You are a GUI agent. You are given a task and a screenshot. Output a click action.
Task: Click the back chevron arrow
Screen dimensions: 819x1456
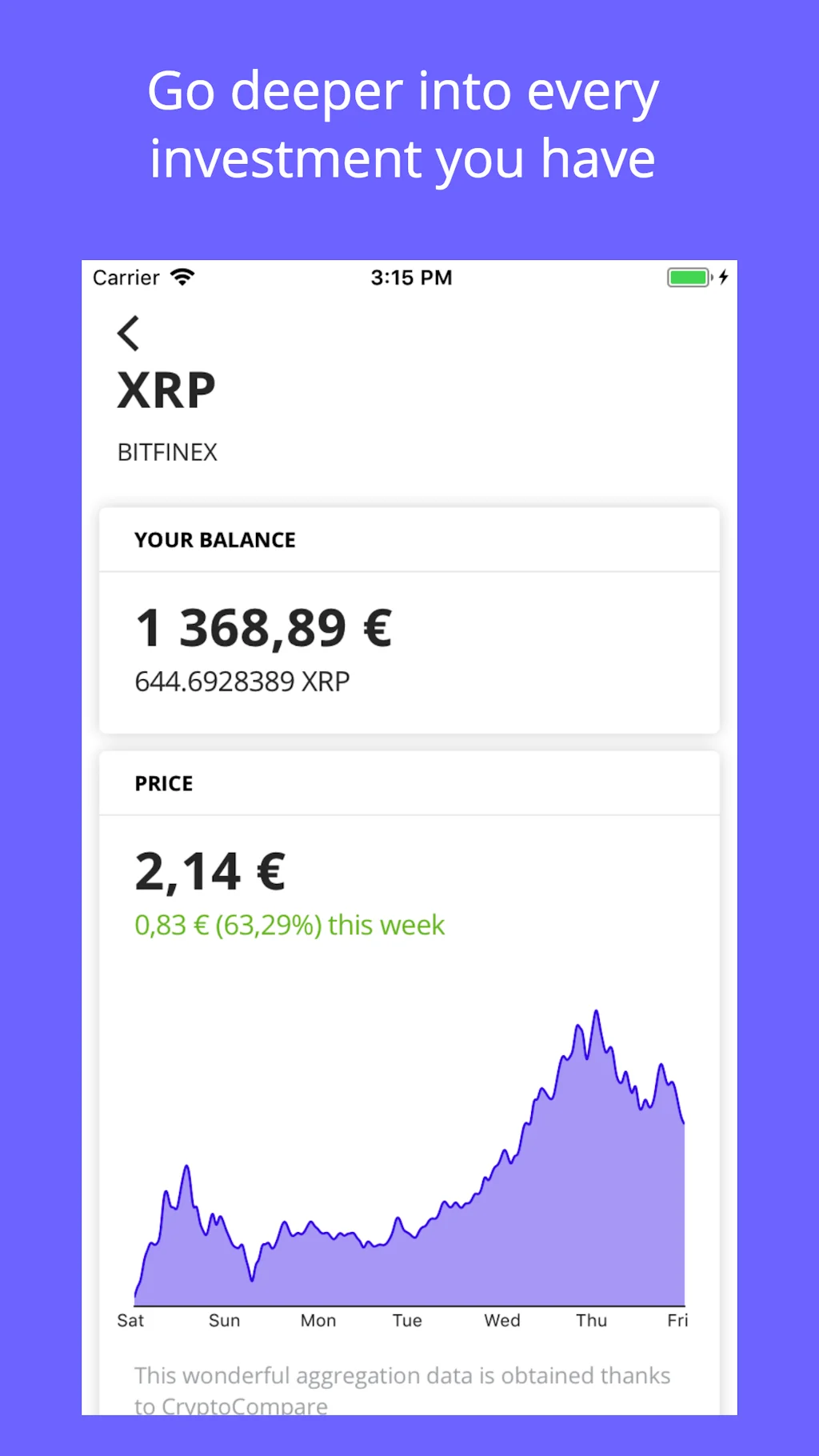pyautogui.click(x=128, y=333)
